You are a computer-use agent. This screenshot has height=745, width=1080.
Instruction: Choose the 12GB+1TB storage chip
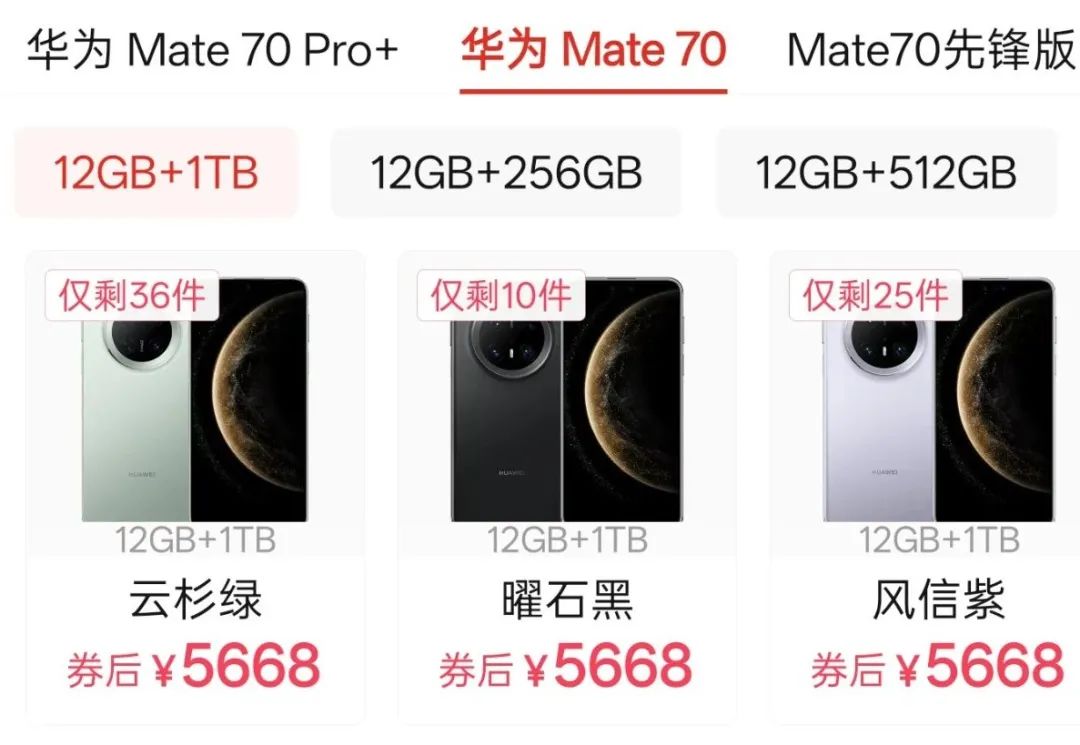click(x=156, y=173)
